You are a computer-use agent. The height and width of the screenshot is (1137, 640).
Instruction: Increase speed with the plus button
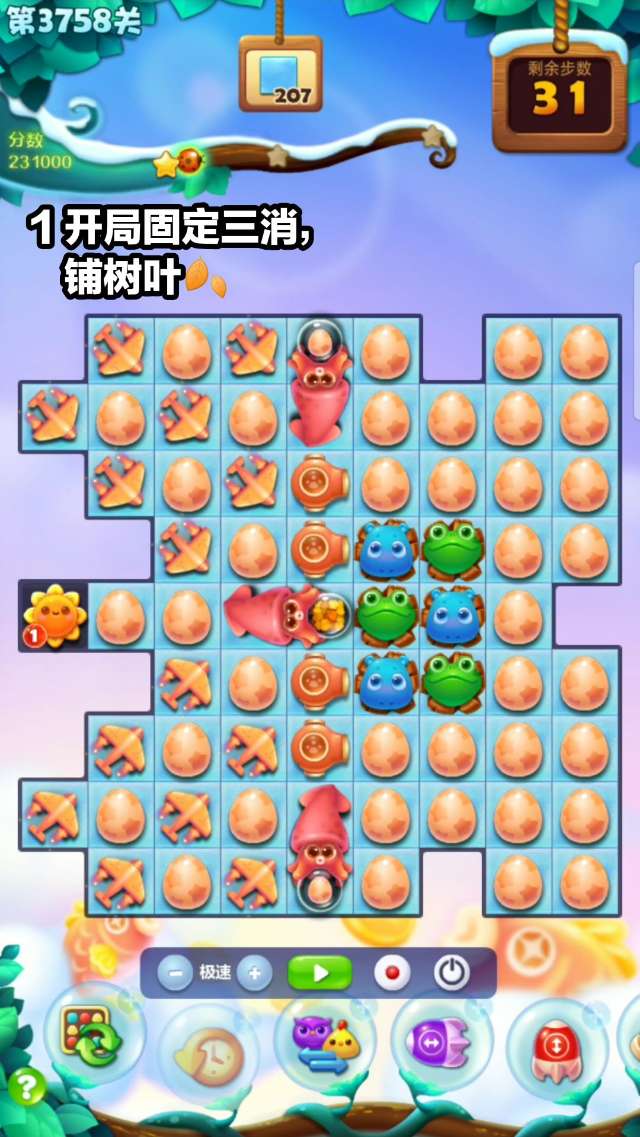254,972
